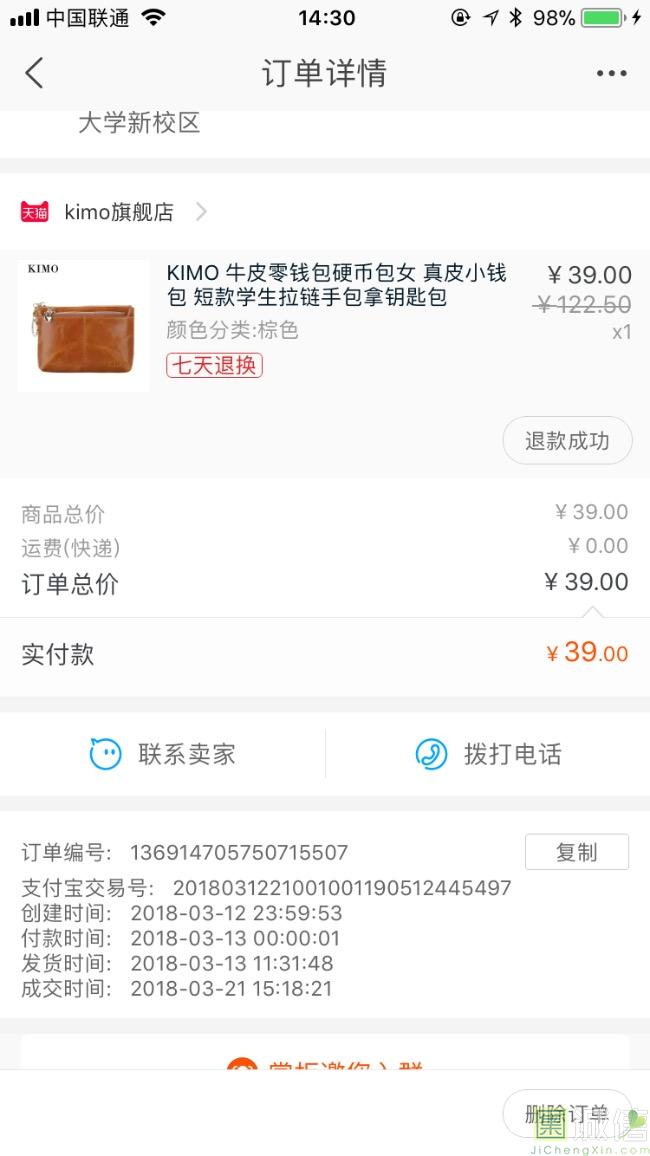
Task: Open the kimo旗舰店 store page
Action: pos(118,212)
